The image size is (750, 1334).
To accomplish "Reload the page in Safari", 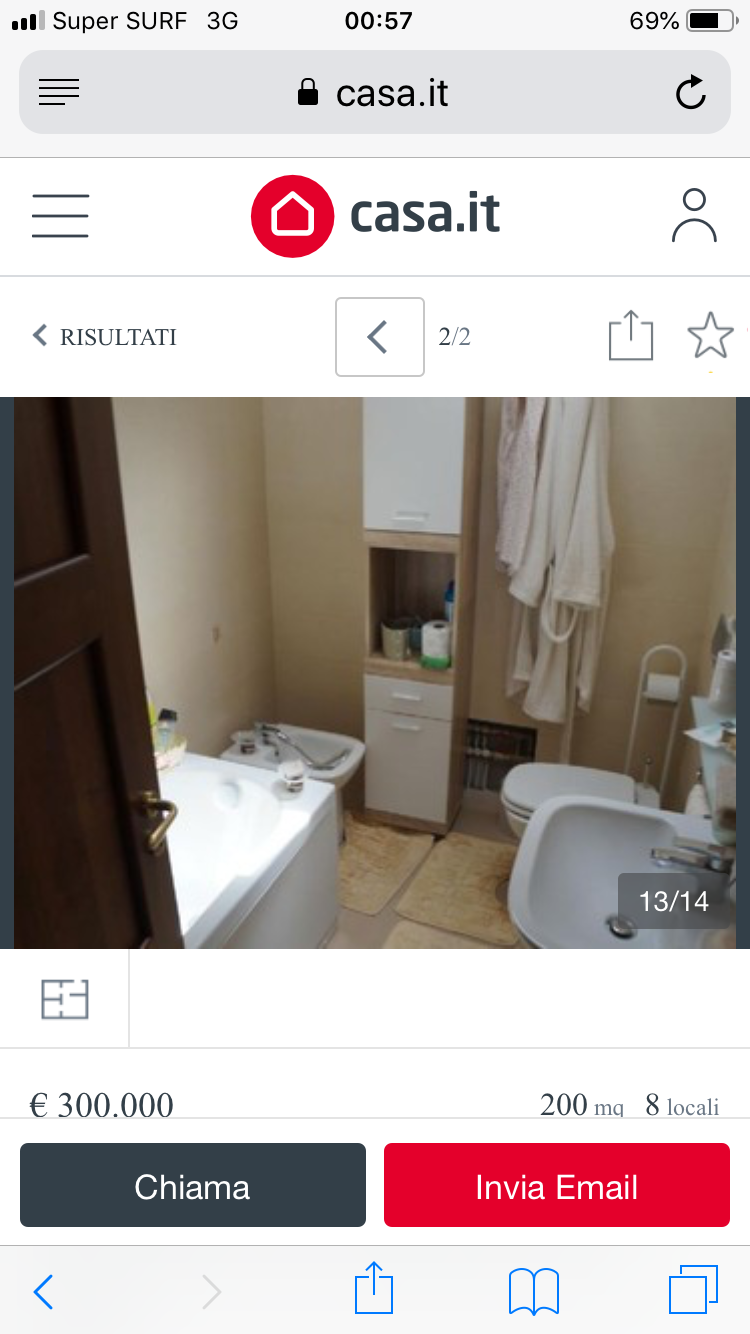I will point(691,93).
